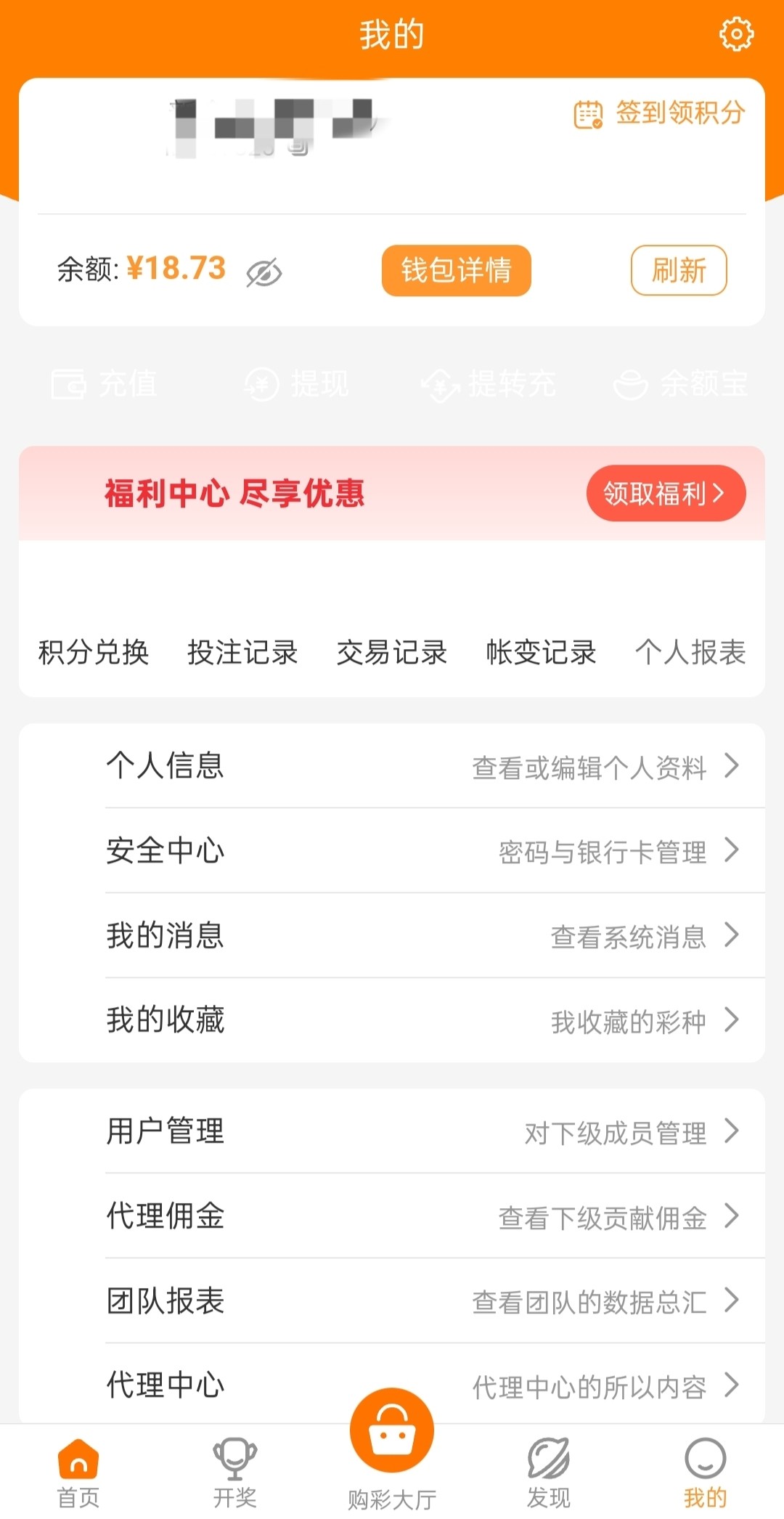Image resolution: width=784 pixels, height=1519 pixels.
Task: Open the settings gear icon
Action: 735,34
